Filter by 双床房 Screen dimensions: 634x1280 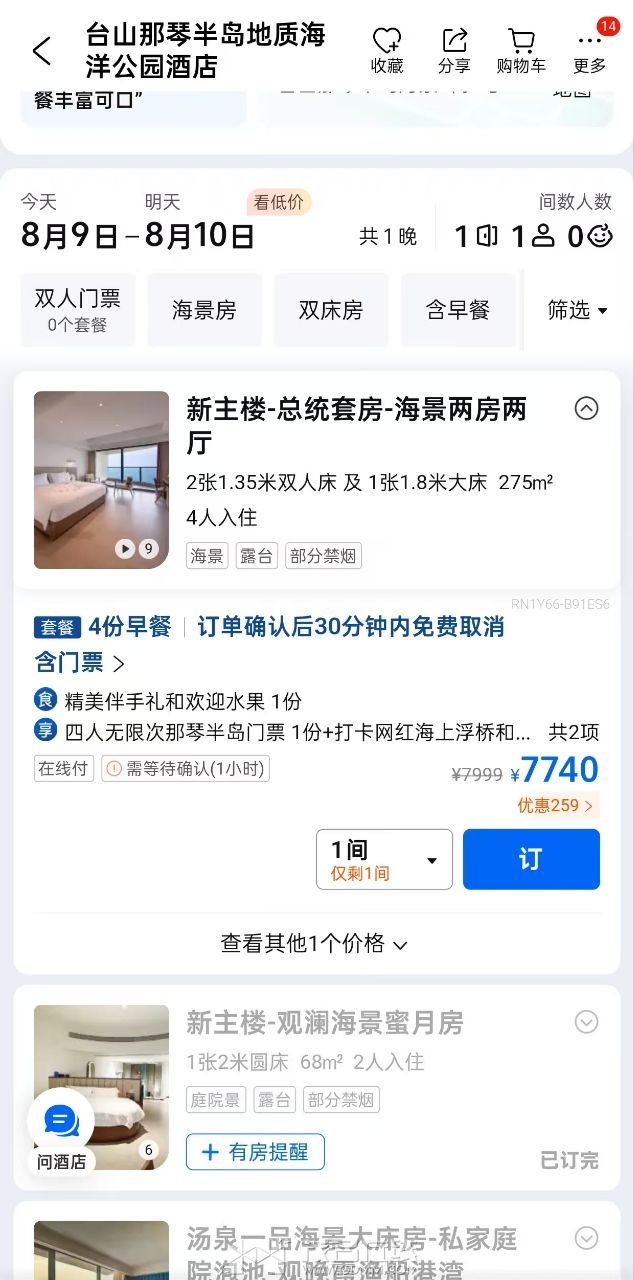pyautogui.click(x=331, y=310)
